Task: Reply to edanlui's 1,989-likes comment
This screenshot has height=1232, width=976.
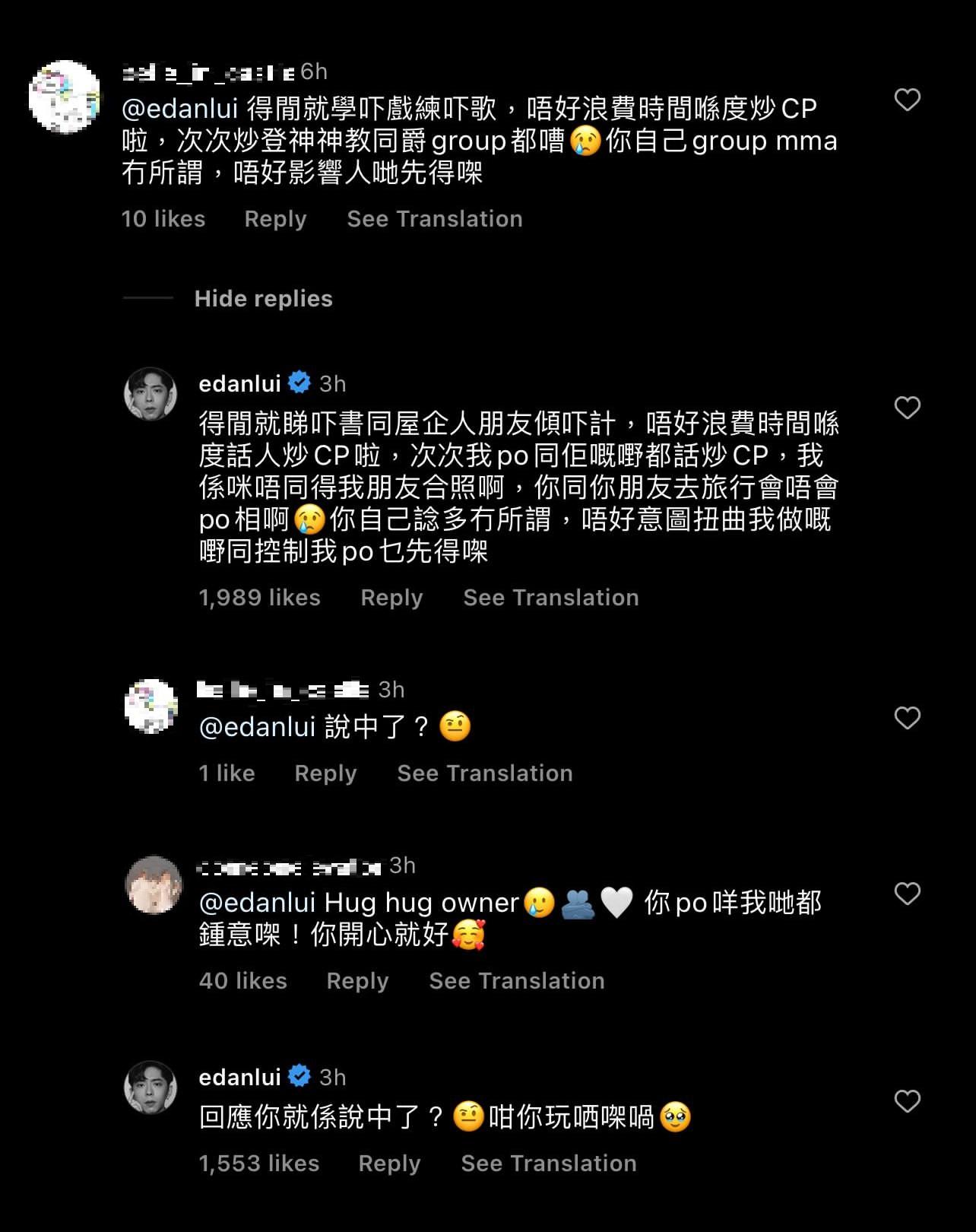Action: pyautogui.click(x=391, y=598)
